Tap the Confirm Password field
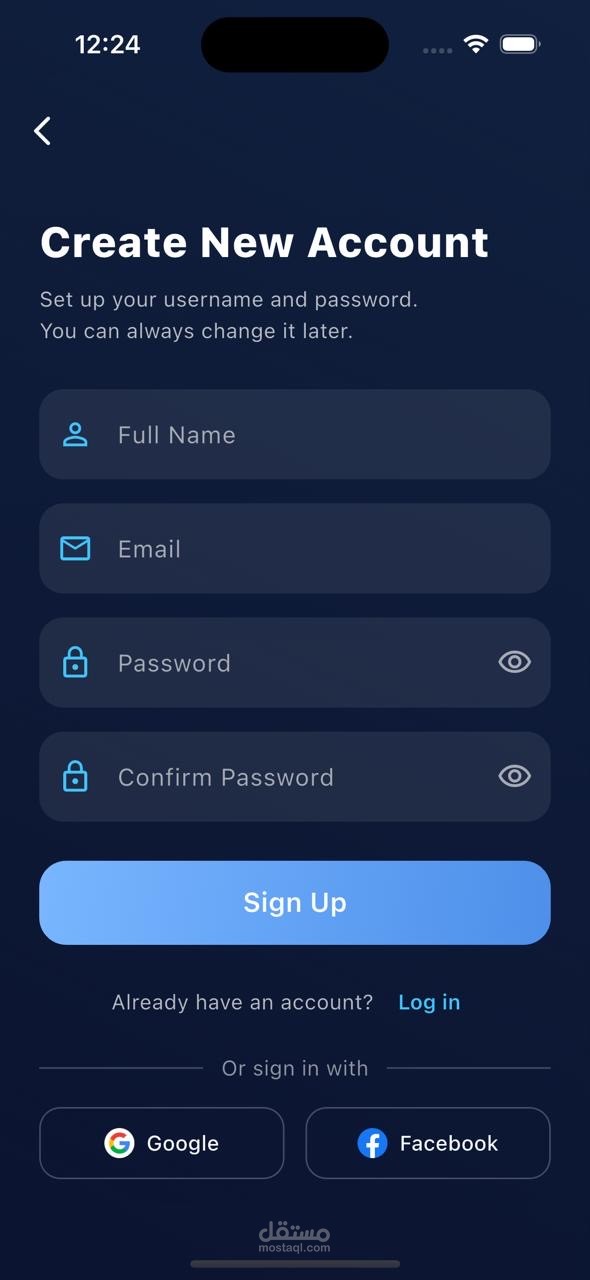Screen dimensions: 590x1280 click(295, 776)
